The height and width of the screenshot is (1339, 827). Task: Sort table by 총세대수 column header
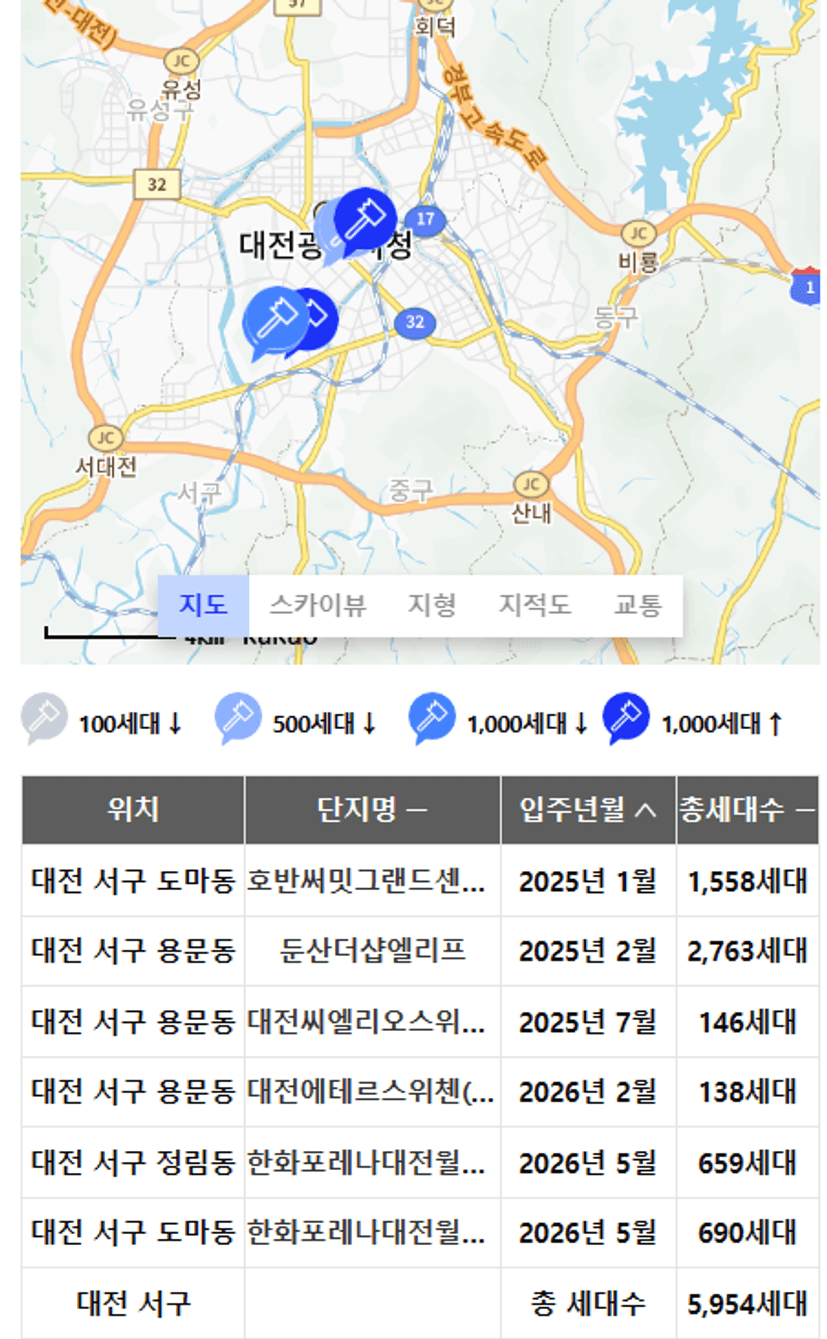pyautogui.click(x=747, y=810)
